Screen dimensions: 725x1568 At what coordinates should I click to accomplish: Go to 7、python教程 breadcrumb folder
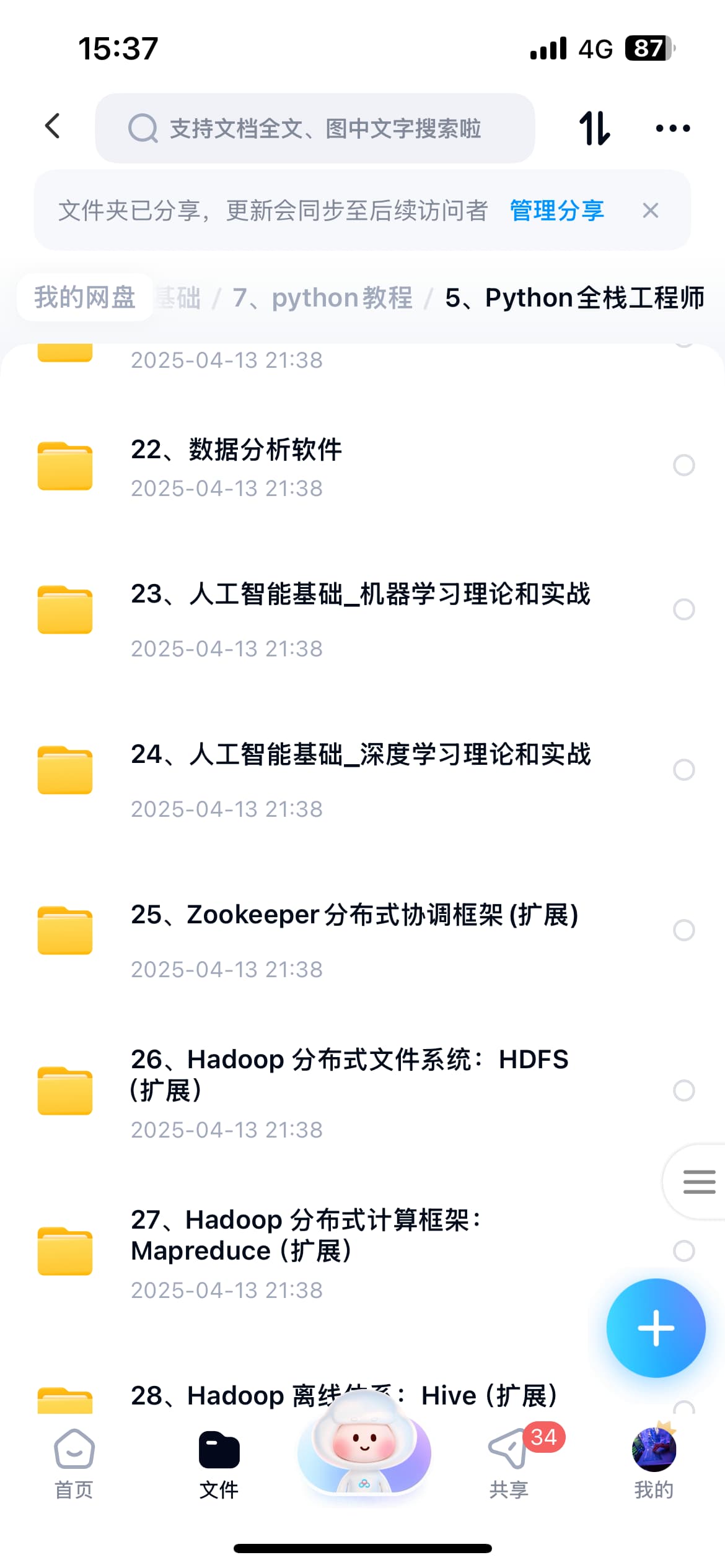322,298
